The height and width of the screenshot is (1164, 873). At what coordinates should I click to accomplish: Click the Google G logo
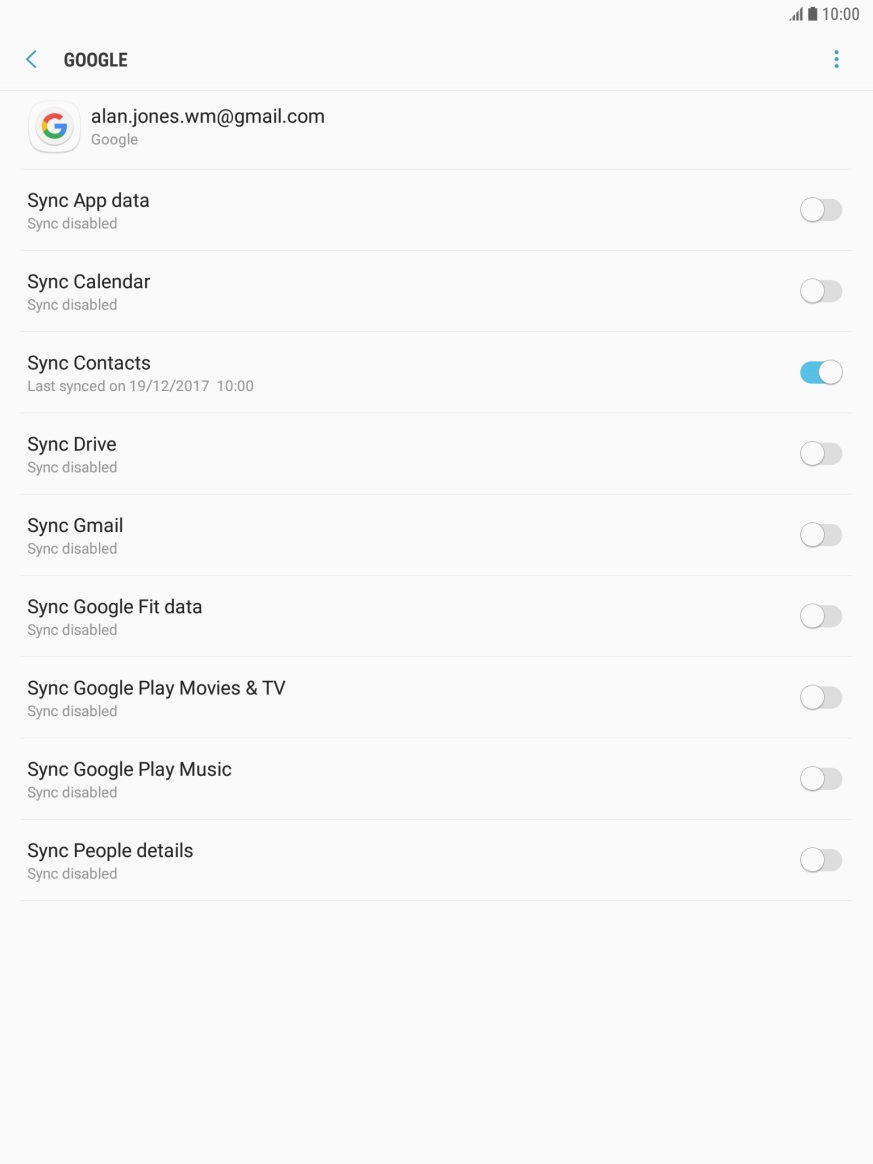(x=54, y=127)
